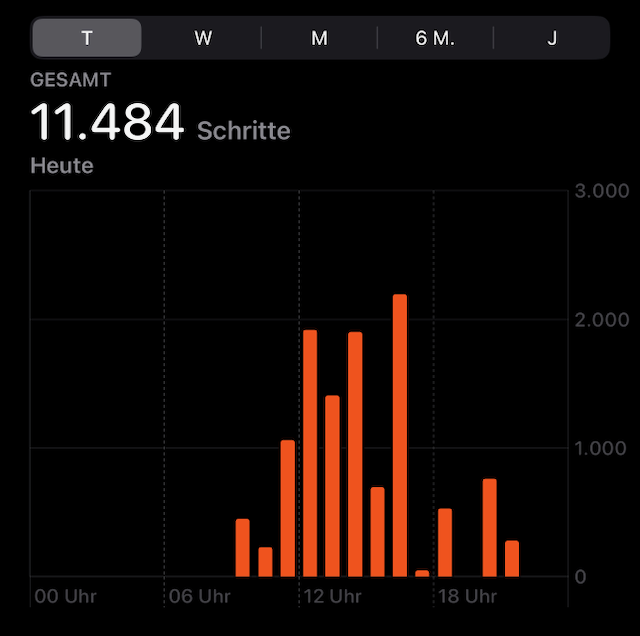Switch to the M monthly view
This screenshot has width=640, height=636.
pyautogui.click(x=319, y=38)
